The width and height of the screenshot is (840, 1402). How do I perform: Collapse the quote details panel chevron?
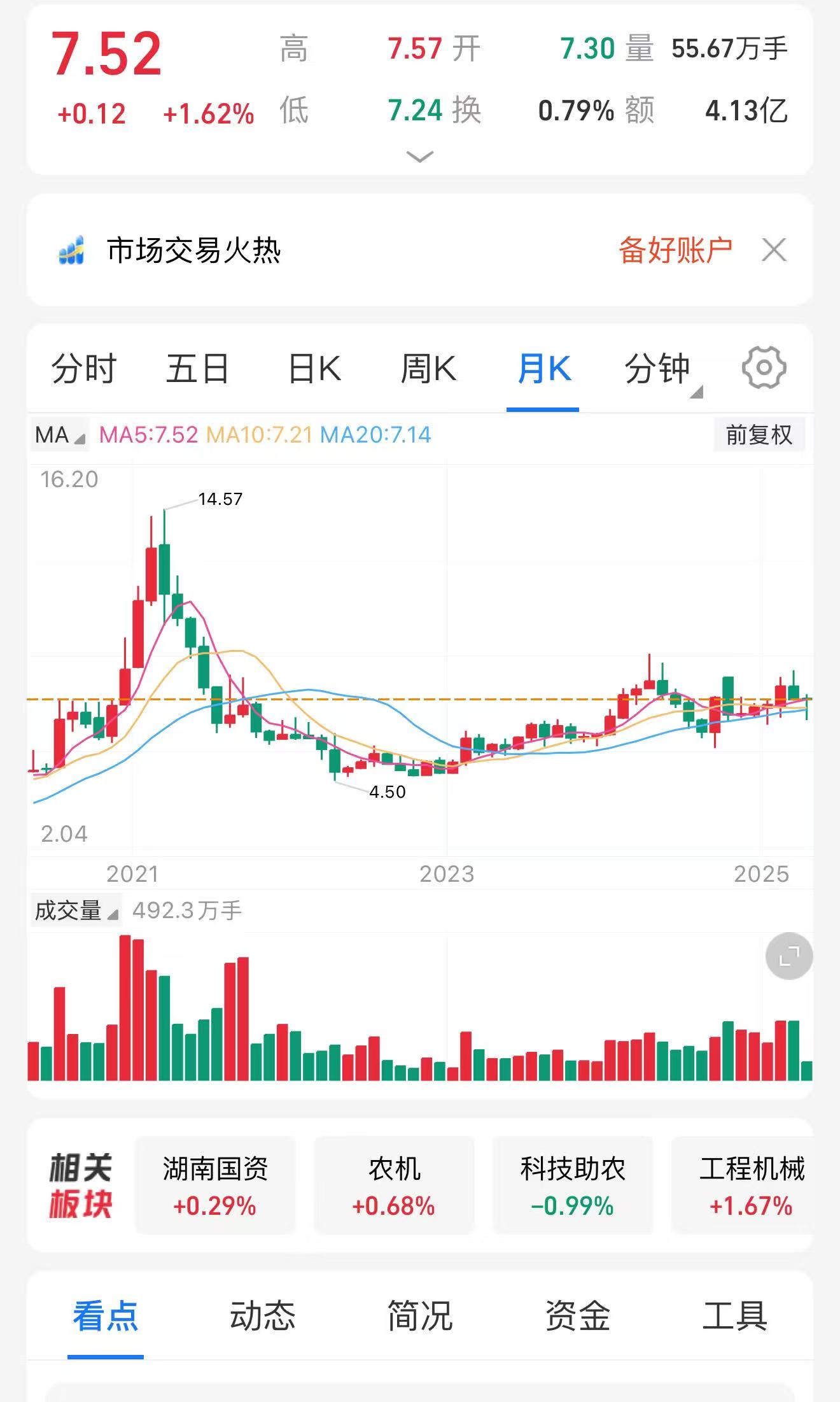pyautogui.click(x=420, y=155)
